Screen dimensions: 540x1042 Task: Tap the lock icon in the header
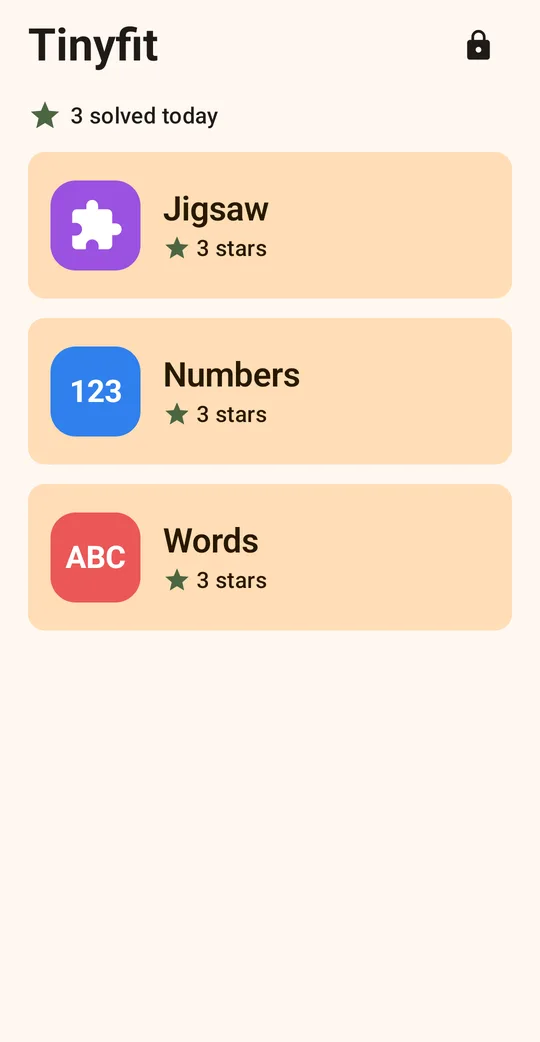point(478,45)
